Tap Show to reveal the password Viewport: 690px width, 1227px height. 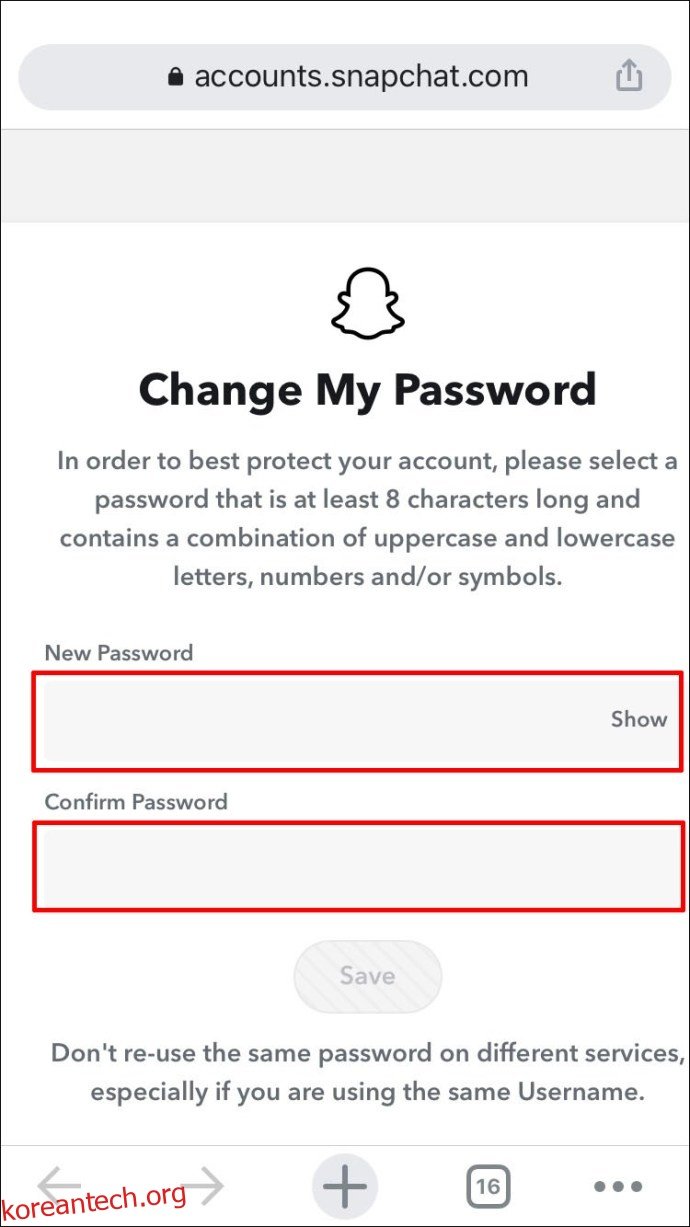pyautogui.click(x=638, y=719)
